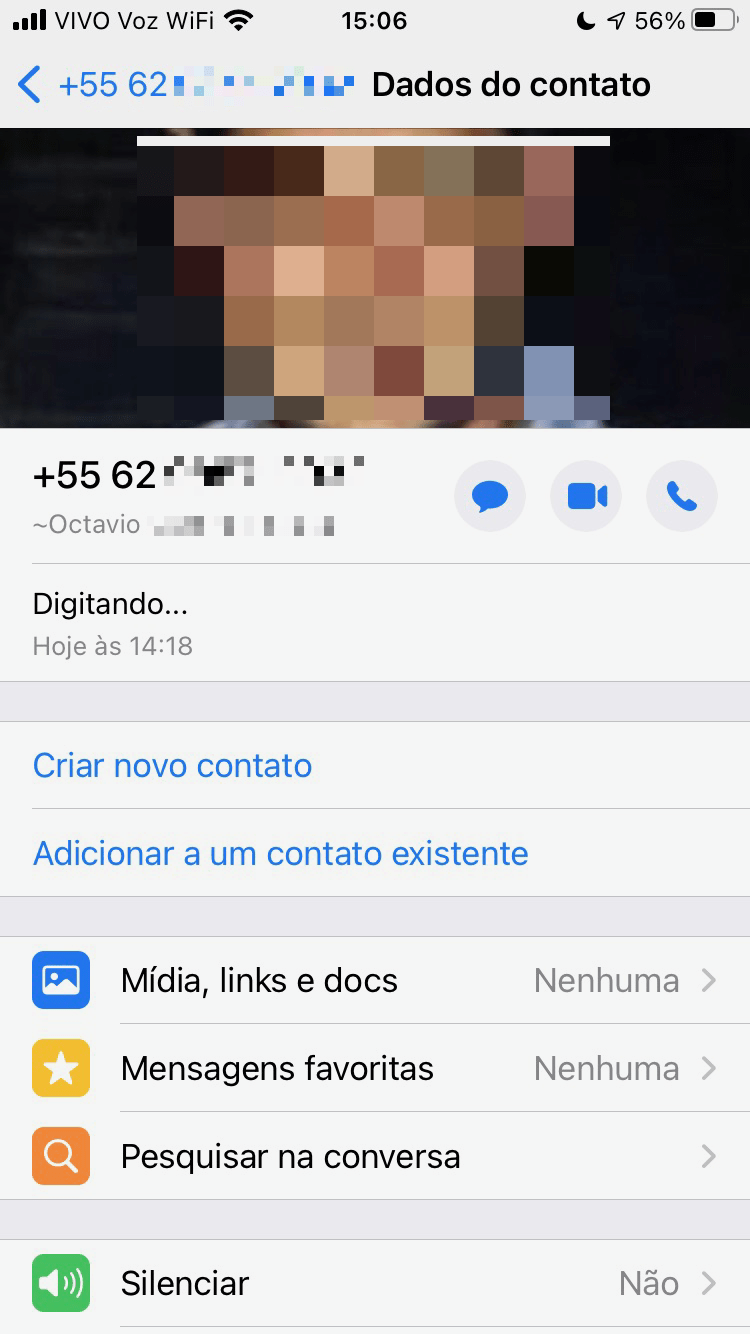Check the Digitando... status area

pos(110,603)
